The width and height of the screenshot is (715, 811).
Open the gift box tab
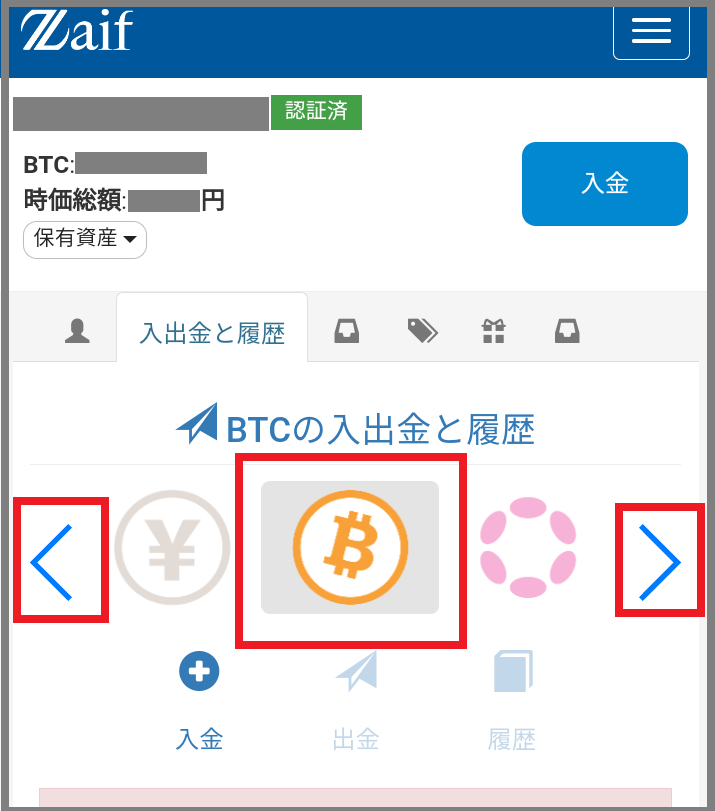[x=494, y=331]
